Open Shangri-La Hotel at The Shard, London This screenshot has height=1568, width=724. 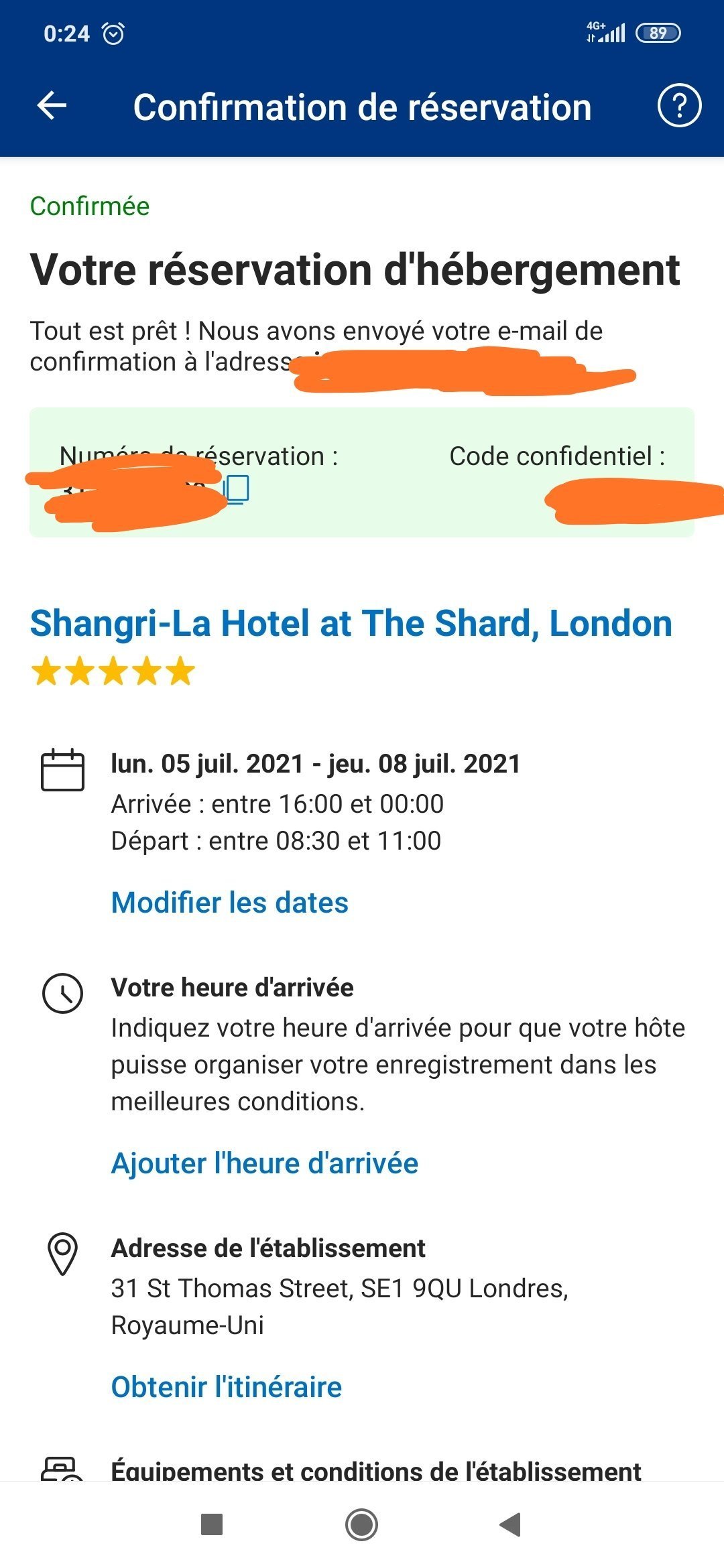click(351, 623)
